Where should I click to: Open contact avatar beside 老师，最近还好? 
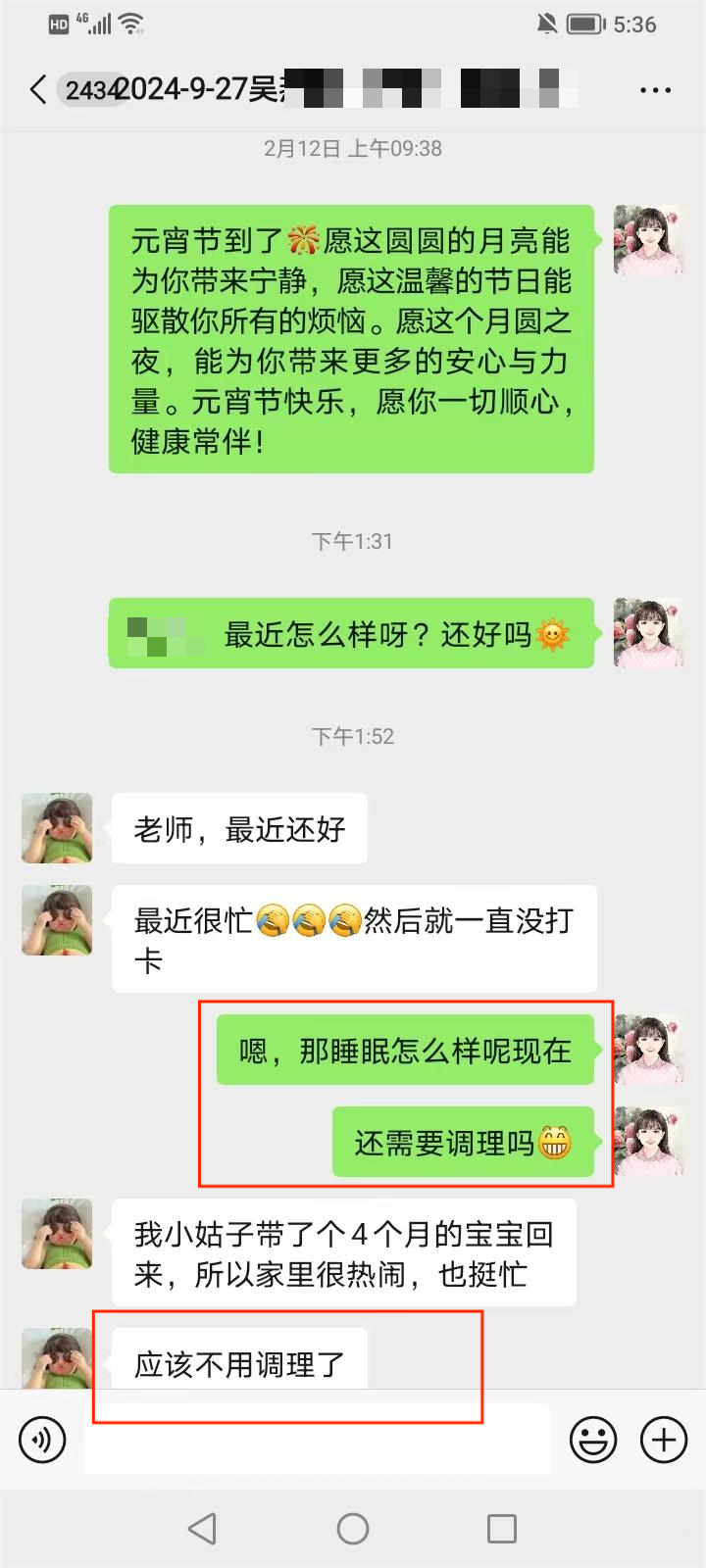57,828
